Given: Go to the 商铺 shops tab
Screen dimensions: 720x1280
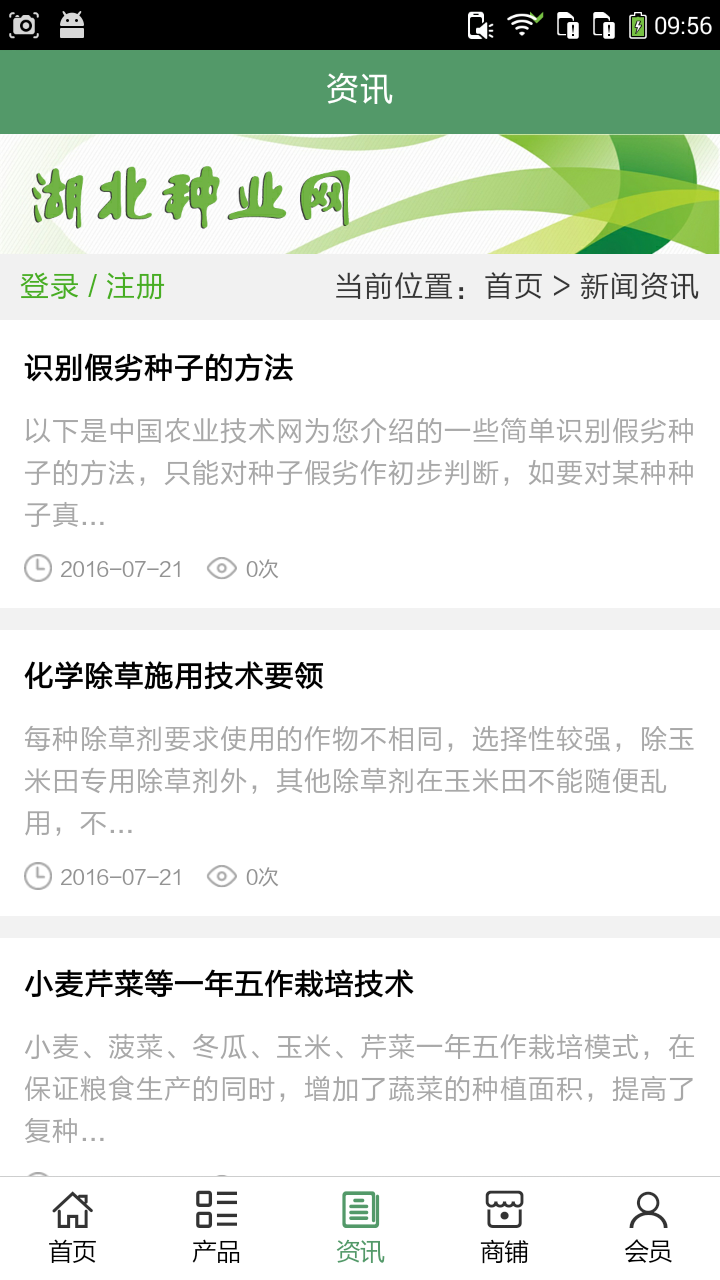Looking at the screenshot, I should (x=504, y=1227).
